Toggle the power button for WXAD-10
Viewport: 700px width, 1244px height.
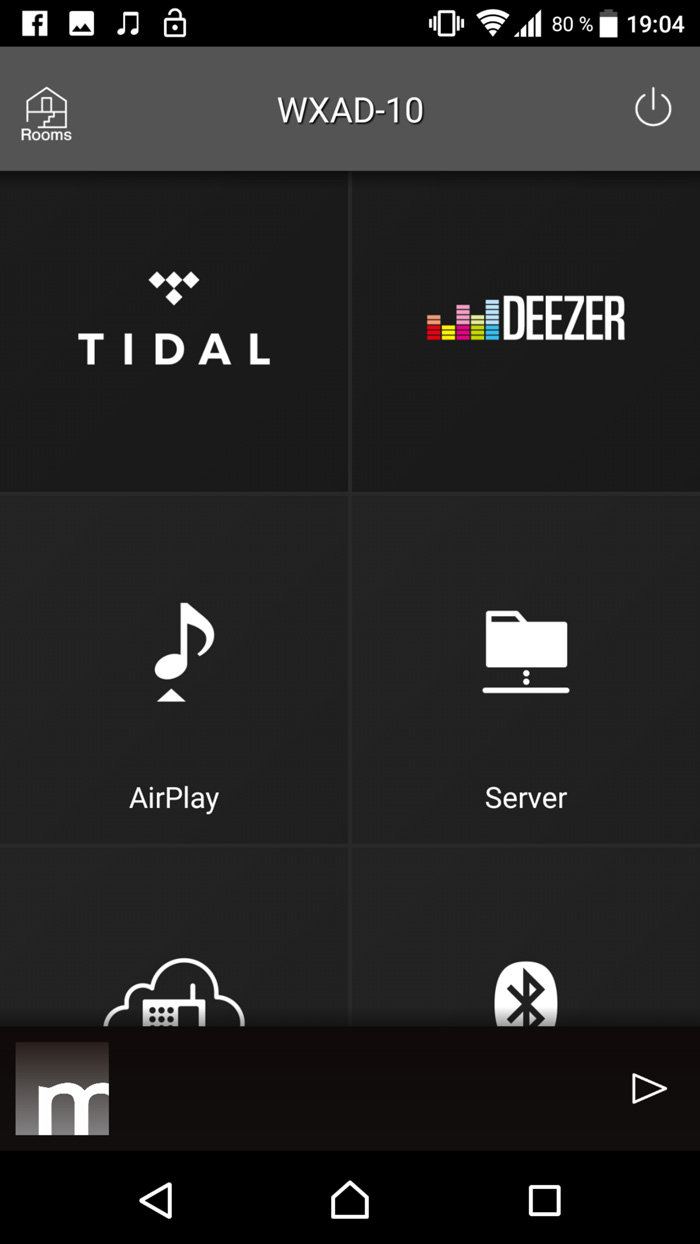653,107
